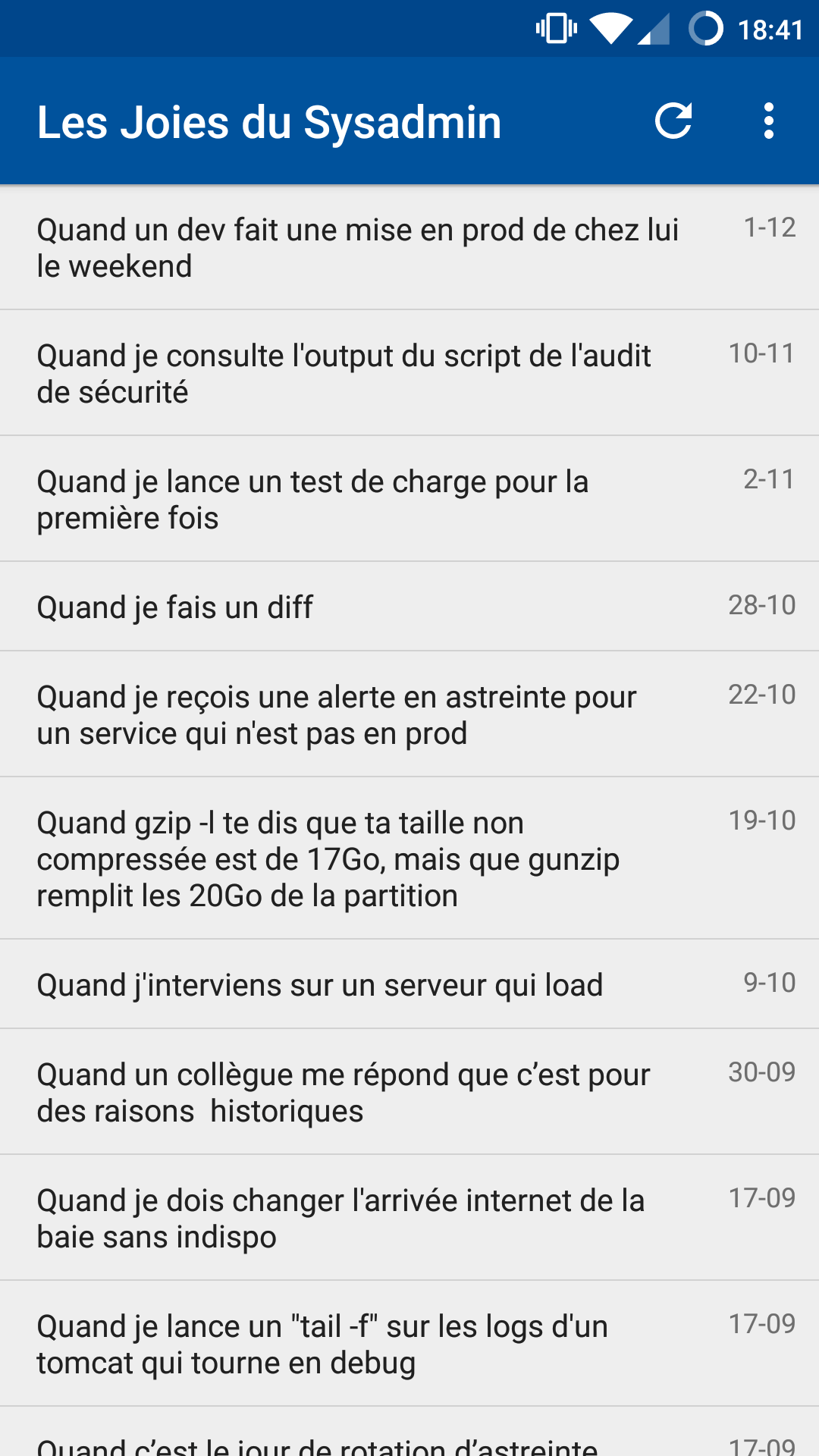Open the post about l'audit de sécurité
This screenshot has width=819, height=1456.
[x=409, y=373]
